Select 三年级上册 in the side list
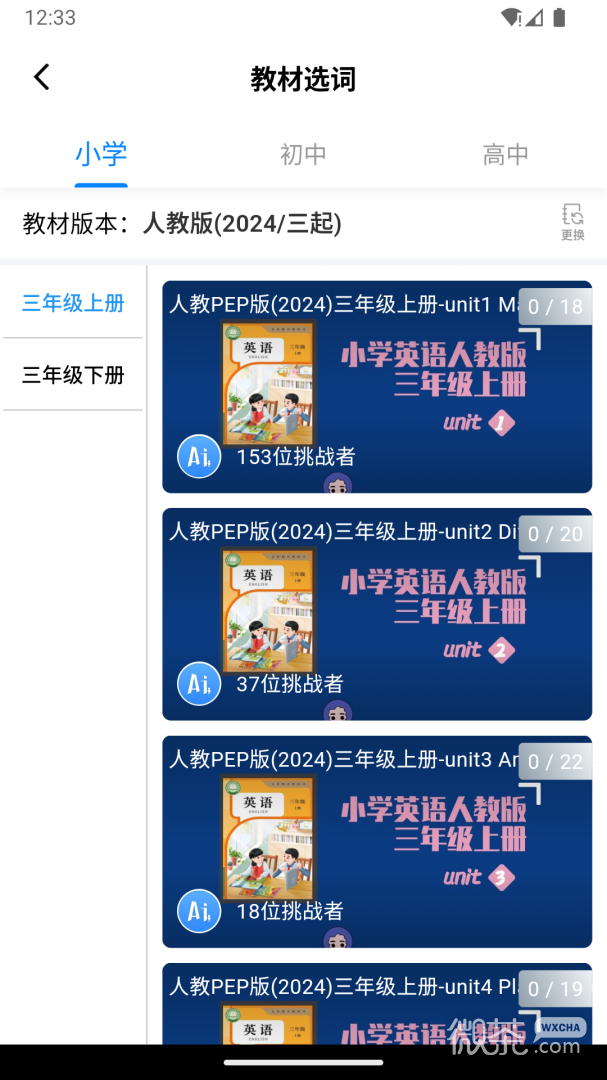Screen dimensions: 607x1080 [x=73, y=303]
